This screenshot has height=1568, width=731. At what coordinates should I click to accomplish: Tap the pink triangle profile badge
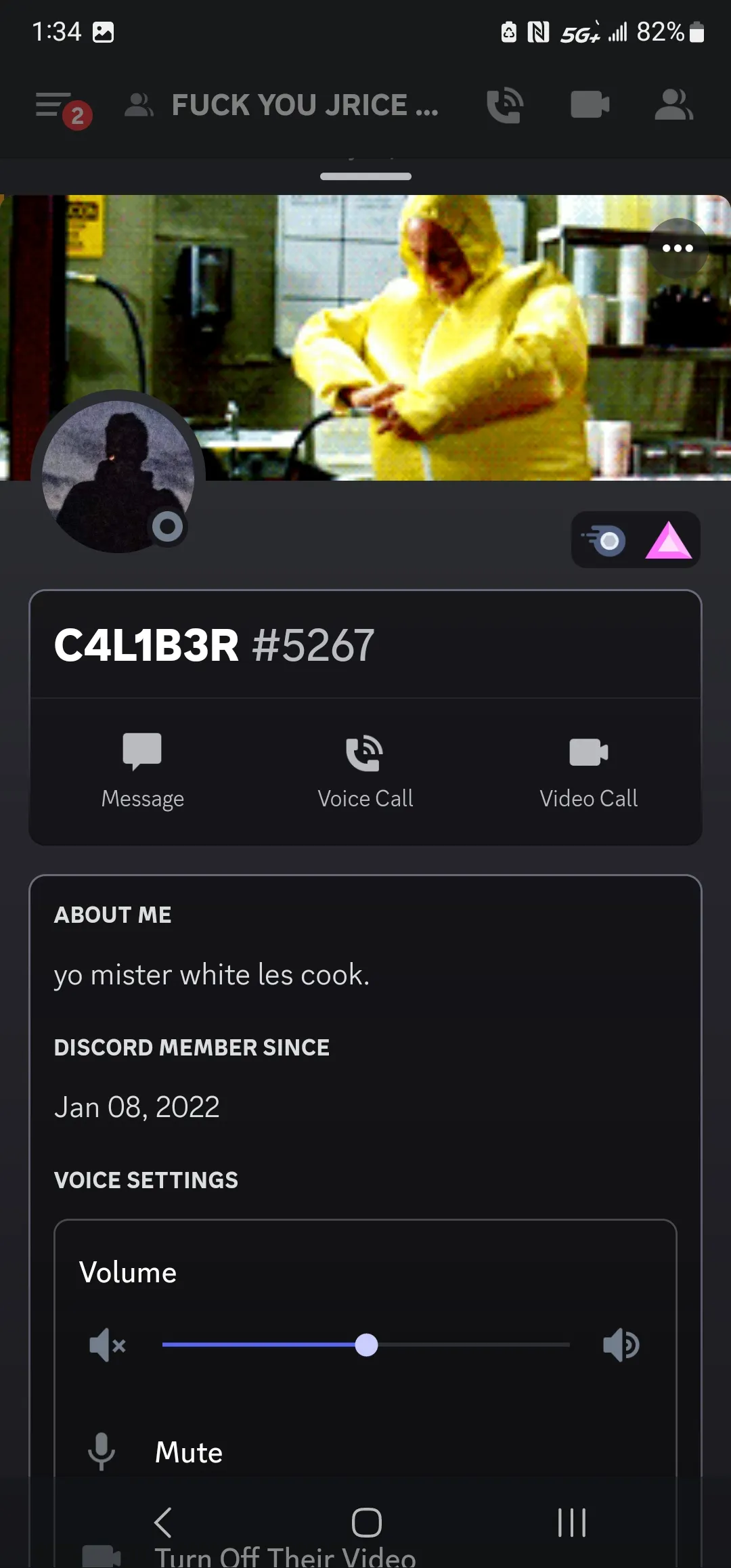point(668,541)
